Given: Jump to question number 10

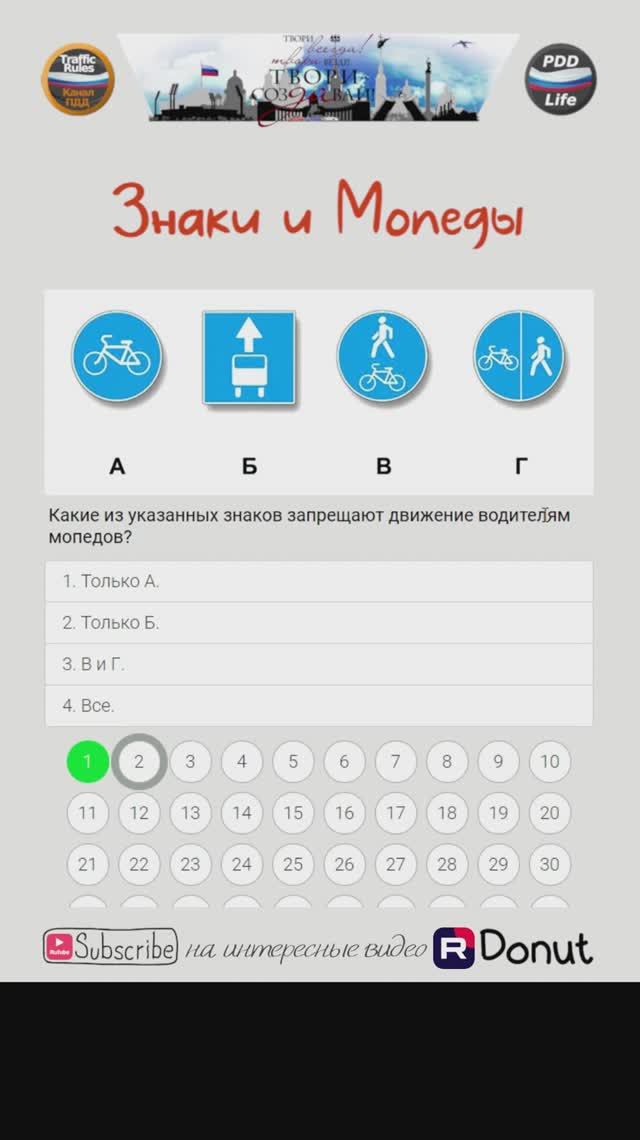Looking at the screenshot, I should point(550,762).
